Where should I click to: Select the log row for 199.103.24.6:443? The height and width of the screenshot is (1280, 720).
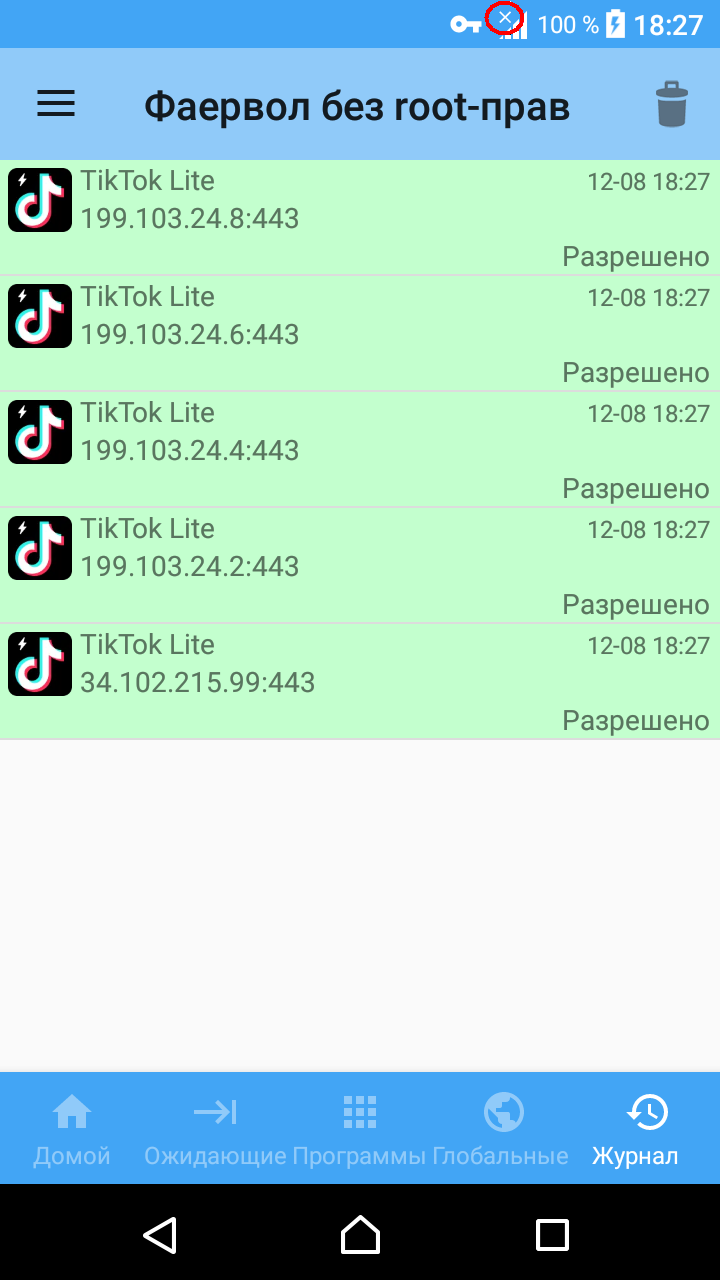click(360, 333)
